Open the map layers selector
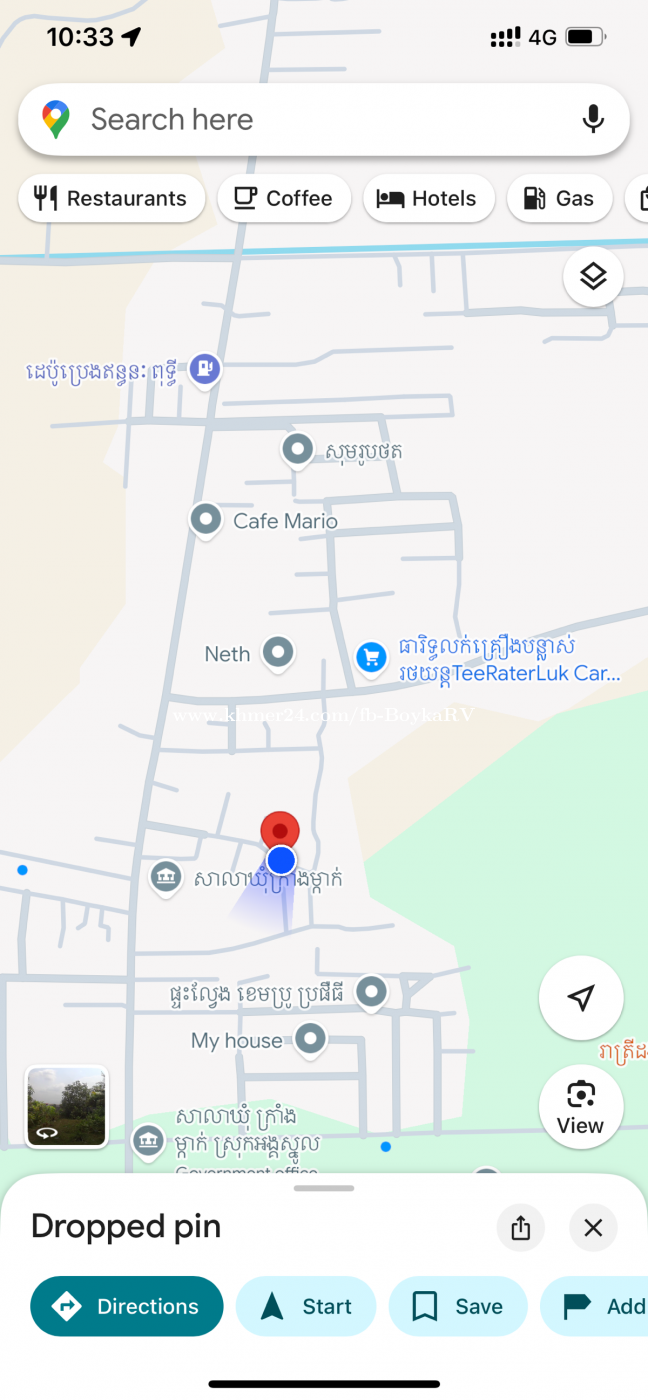This screenshot has height=1400, width=648. [593, 276]
